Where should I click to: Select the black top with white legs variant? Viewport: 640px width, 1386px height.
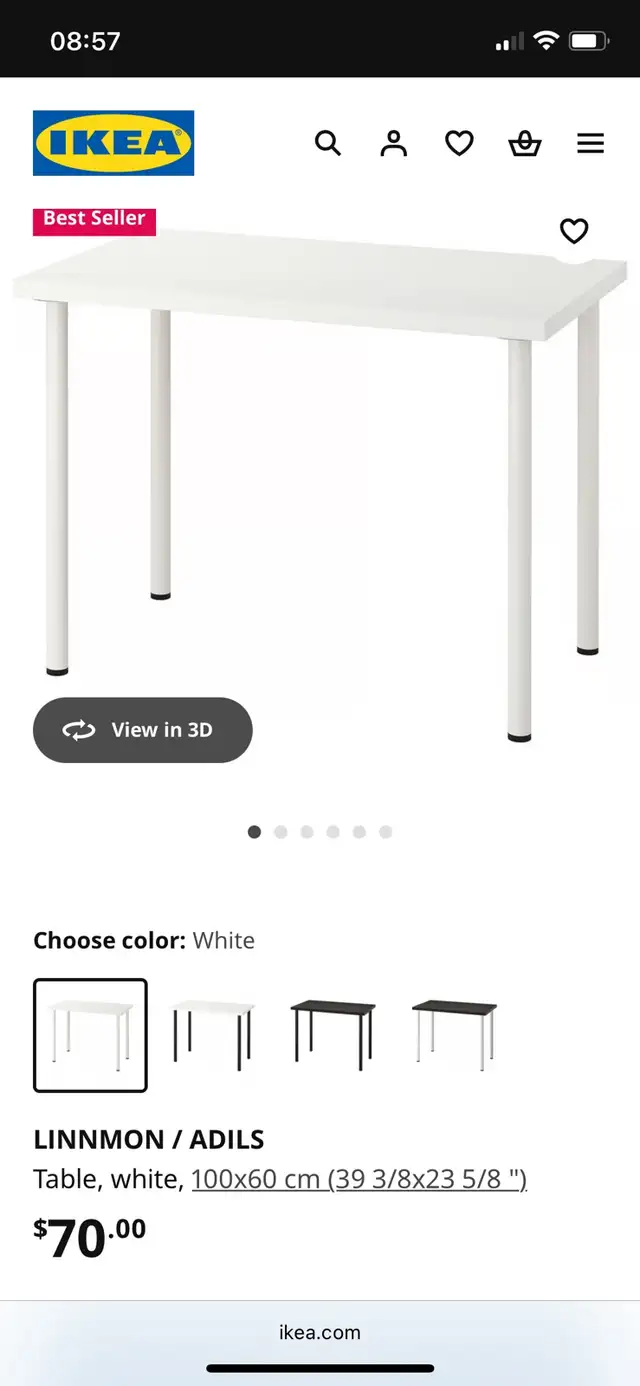(454, 1035)
